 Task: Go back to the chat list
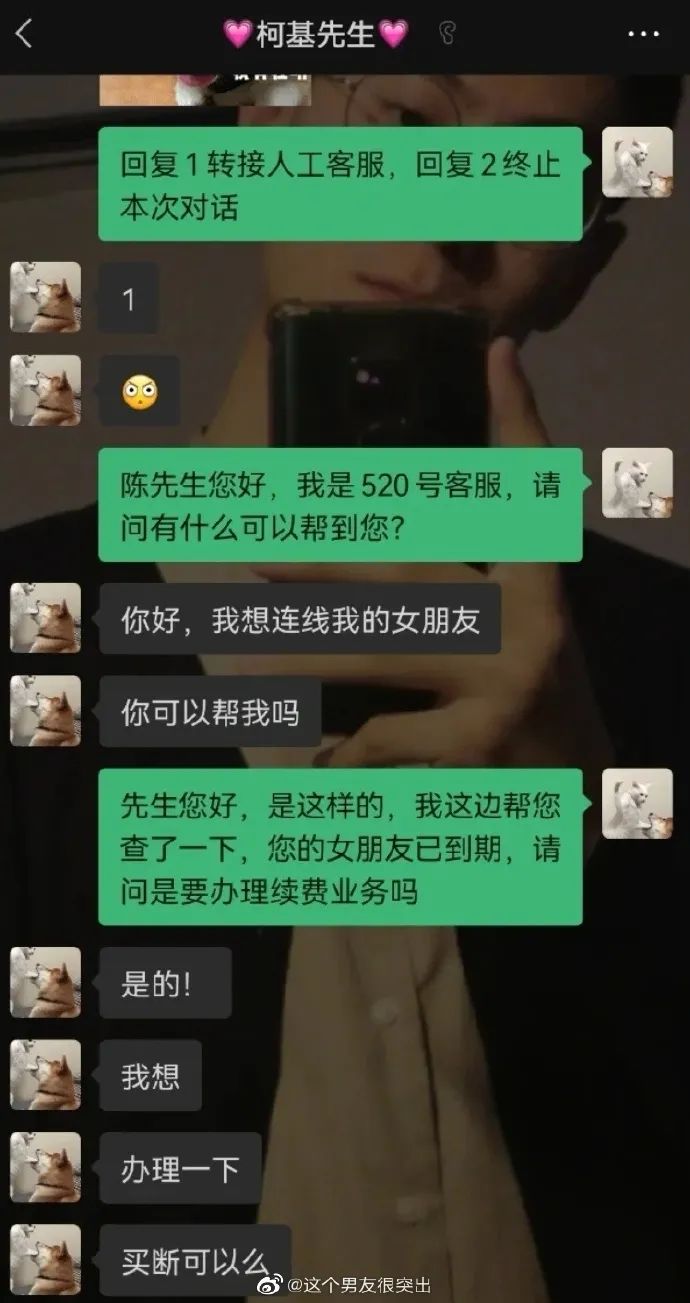click(x=24, y=34)
